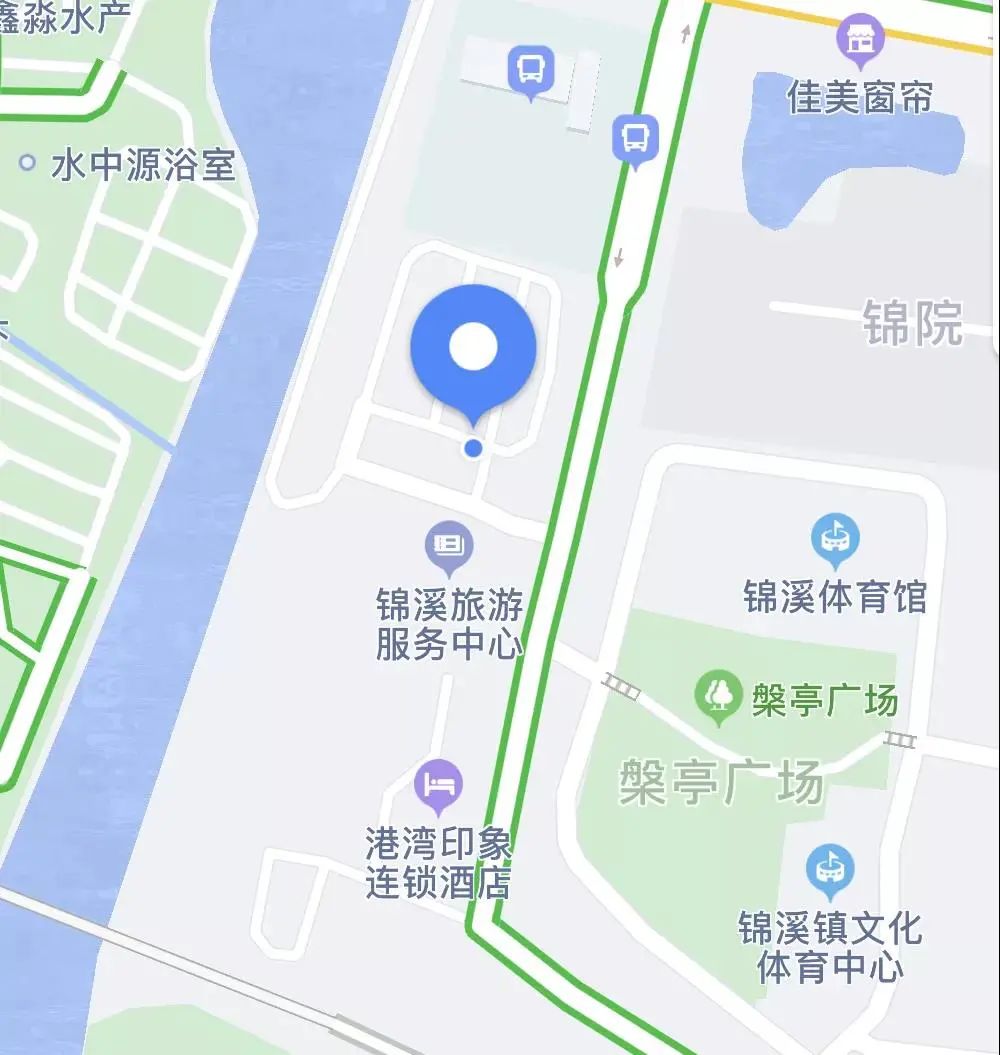Select the 港湾印象连锁酒店 hotel marker
The image size is (1000, 1055).
pyautogui.click(x=439, y=785)
